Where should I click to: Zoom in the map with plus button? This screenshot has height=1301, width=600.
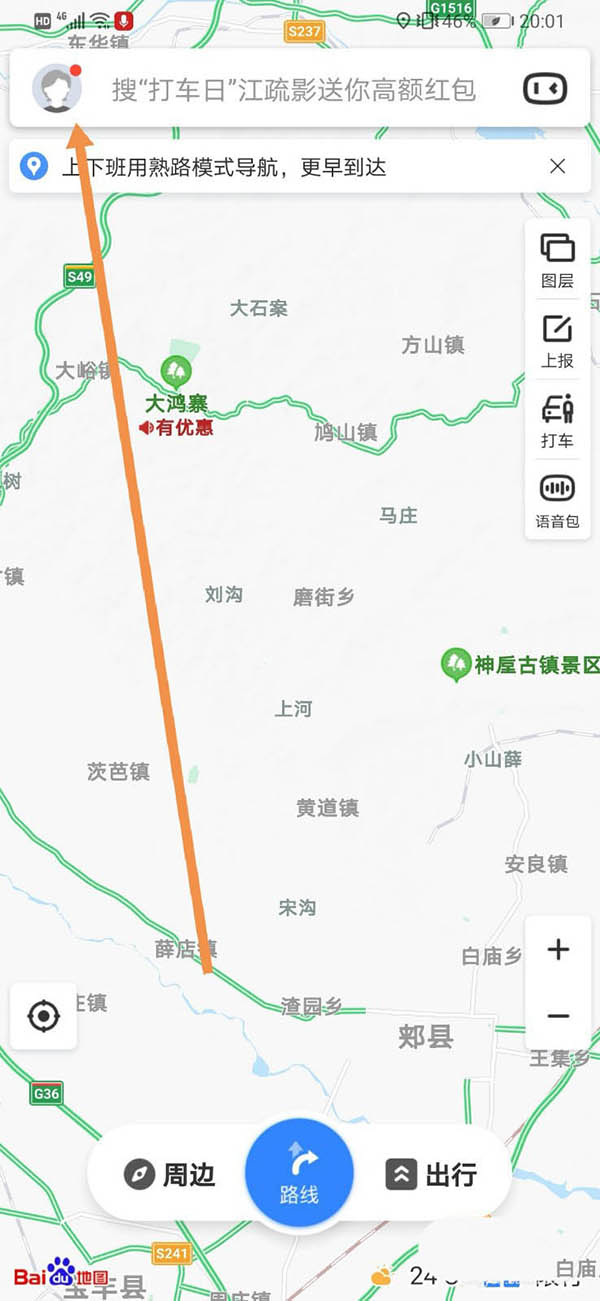point(558,950)
